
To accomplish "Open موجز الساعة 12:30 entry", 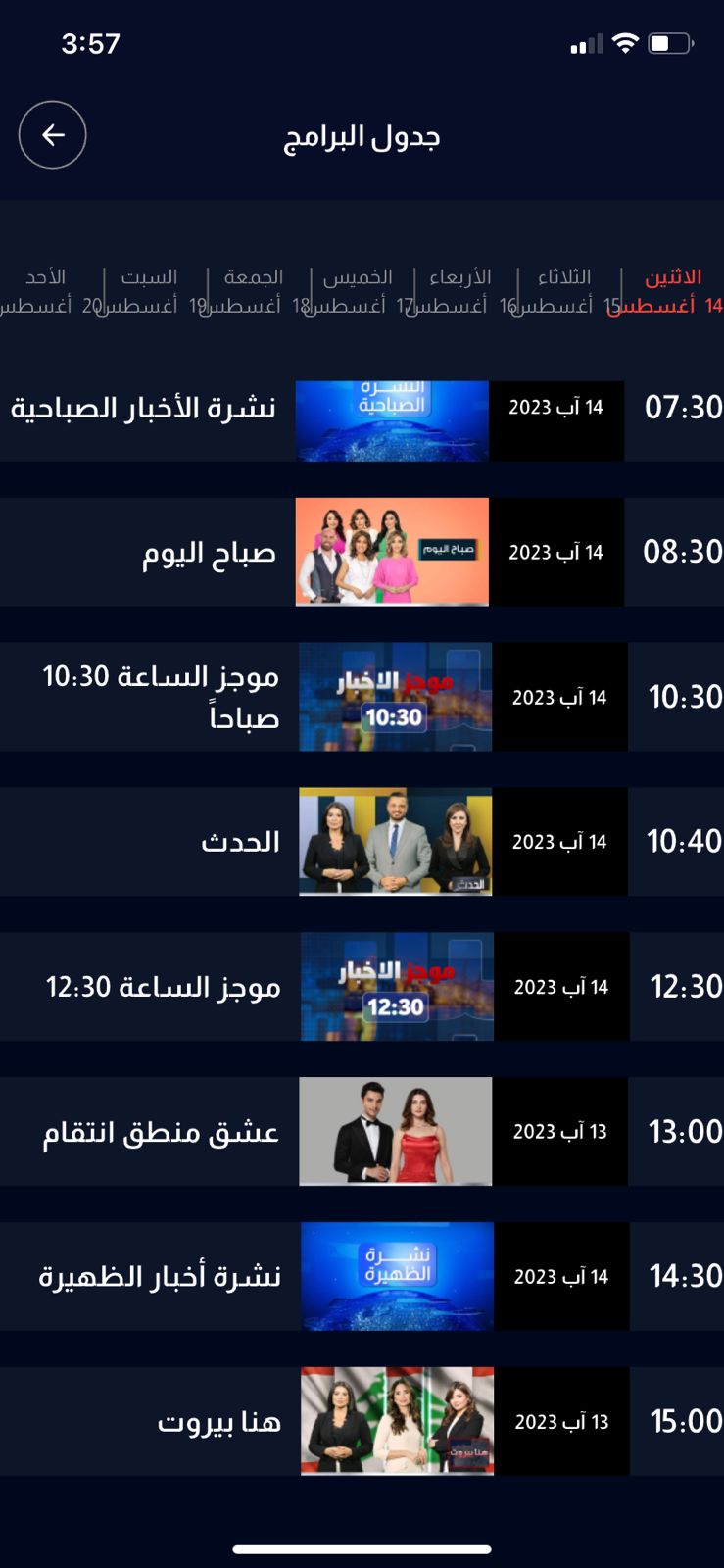I will 362,987.
